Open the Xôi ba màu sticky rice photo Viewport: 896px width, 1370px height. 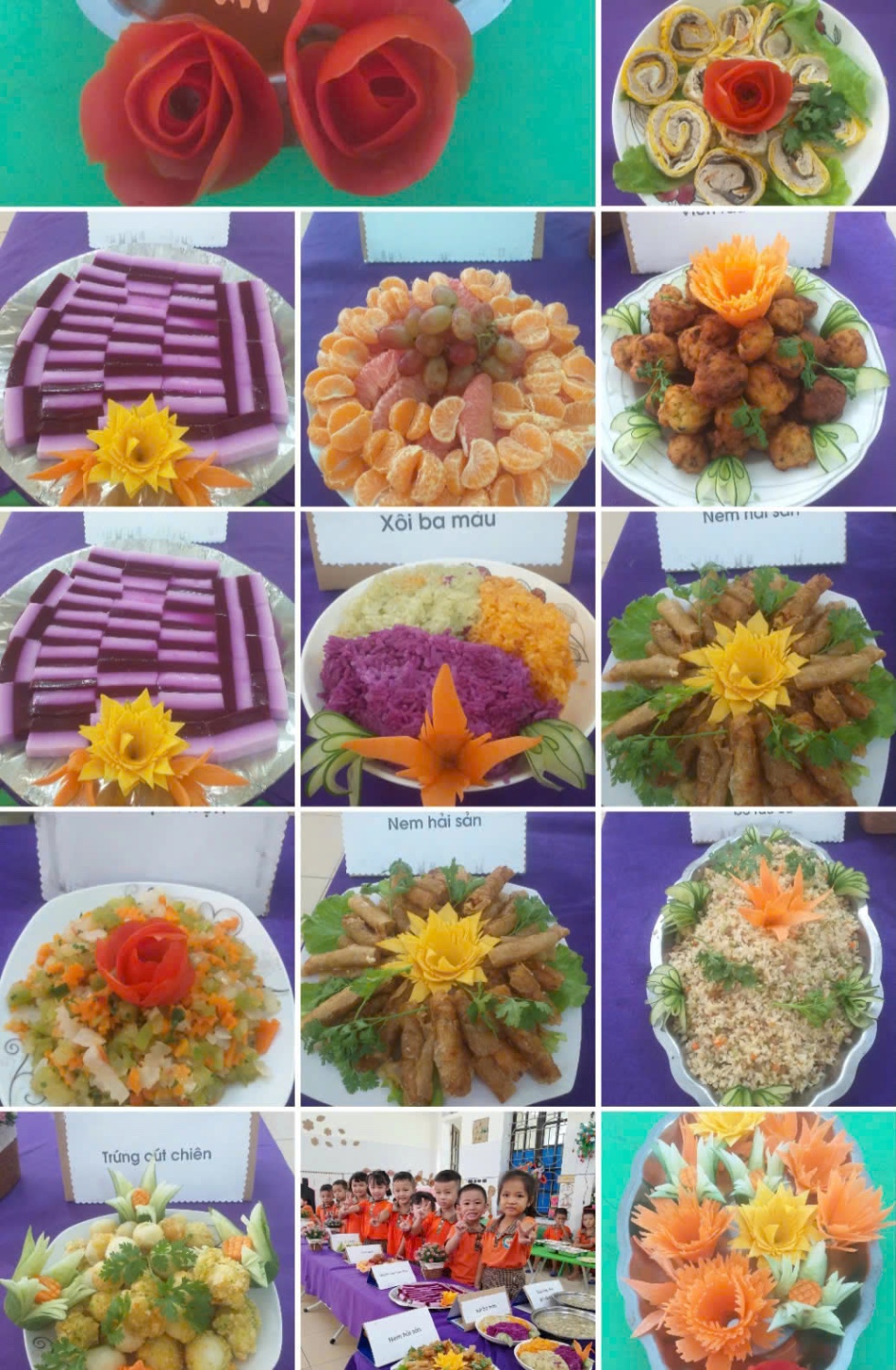click(x=448, y=659)
